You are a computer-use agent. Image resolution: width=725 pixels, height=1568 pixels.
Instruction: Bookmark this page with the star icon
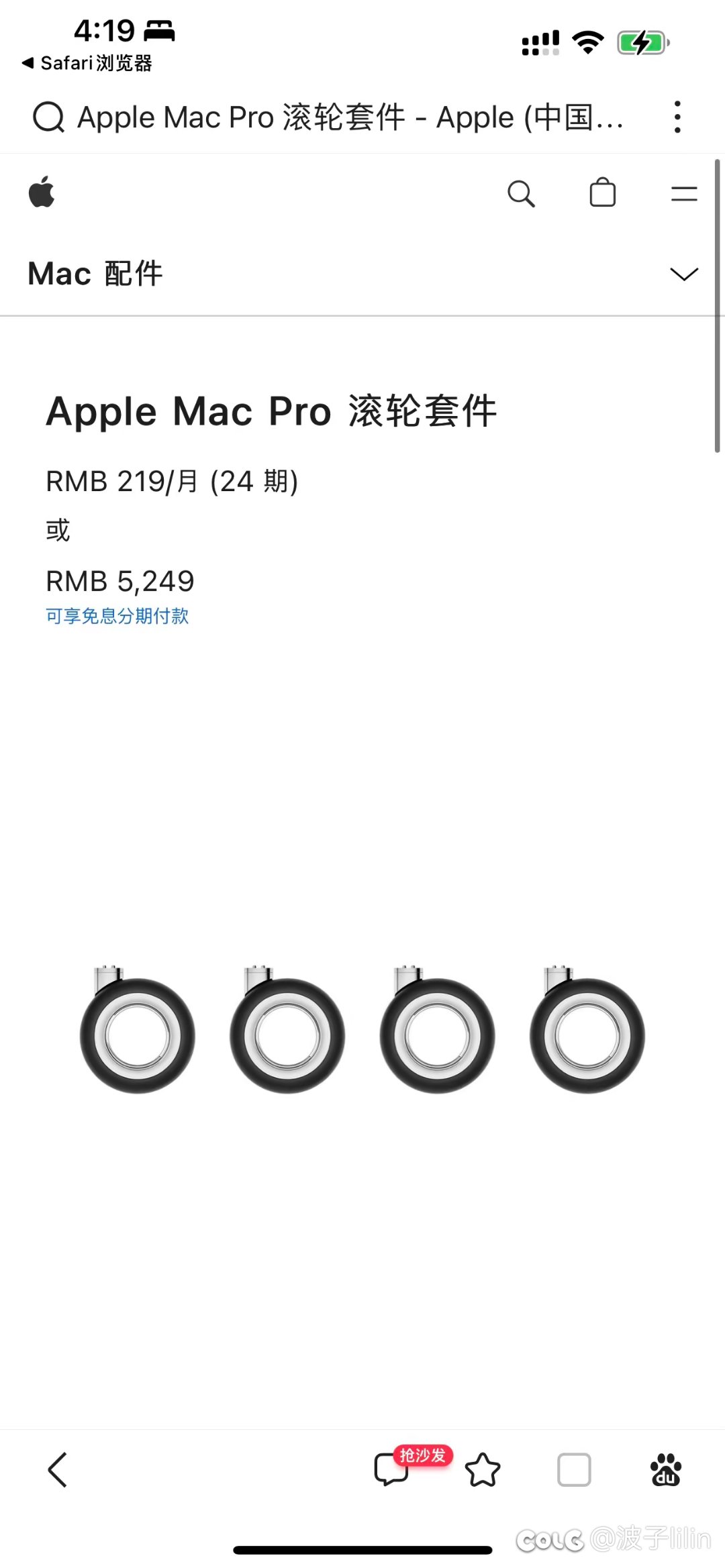click(x=483, y=1470)
